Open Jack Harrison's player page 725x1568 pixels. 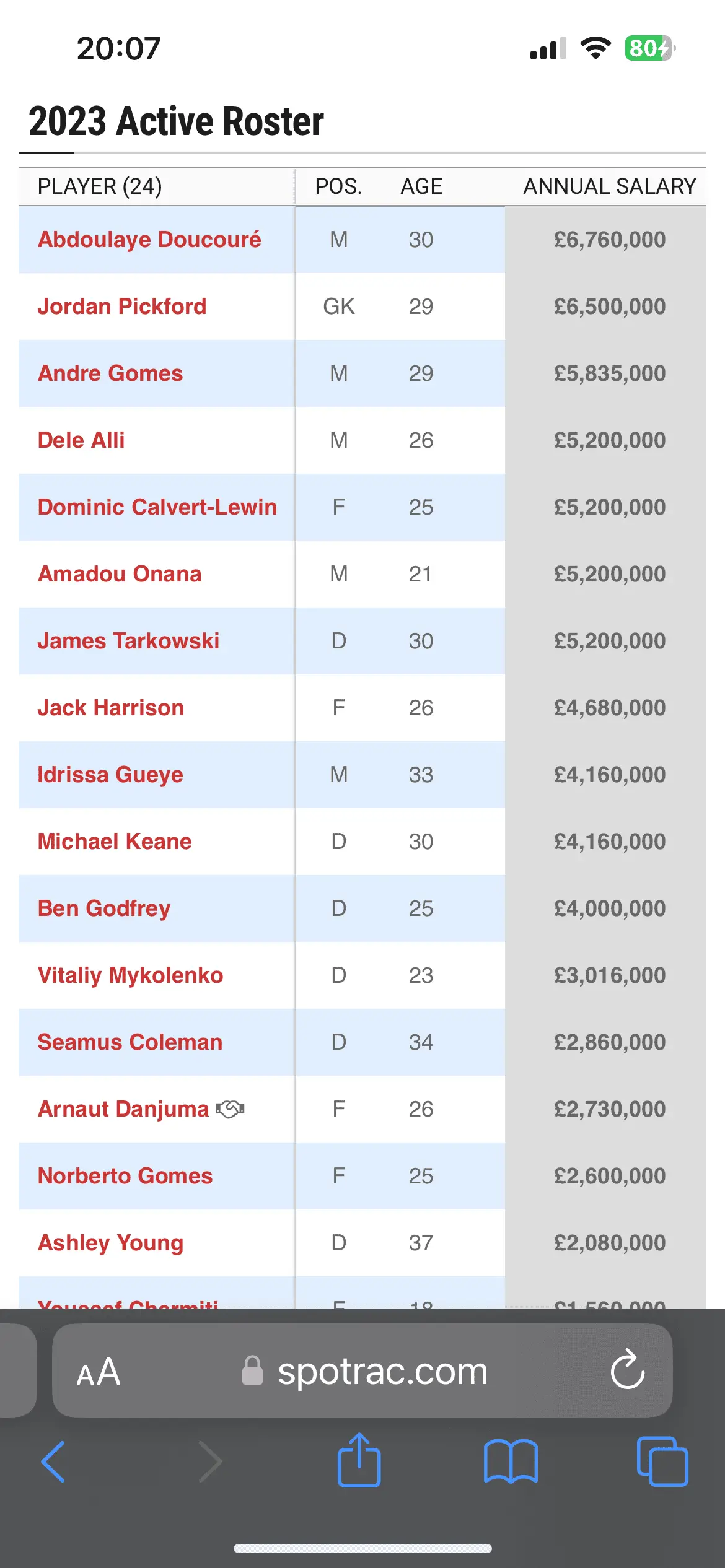point(111,708)
